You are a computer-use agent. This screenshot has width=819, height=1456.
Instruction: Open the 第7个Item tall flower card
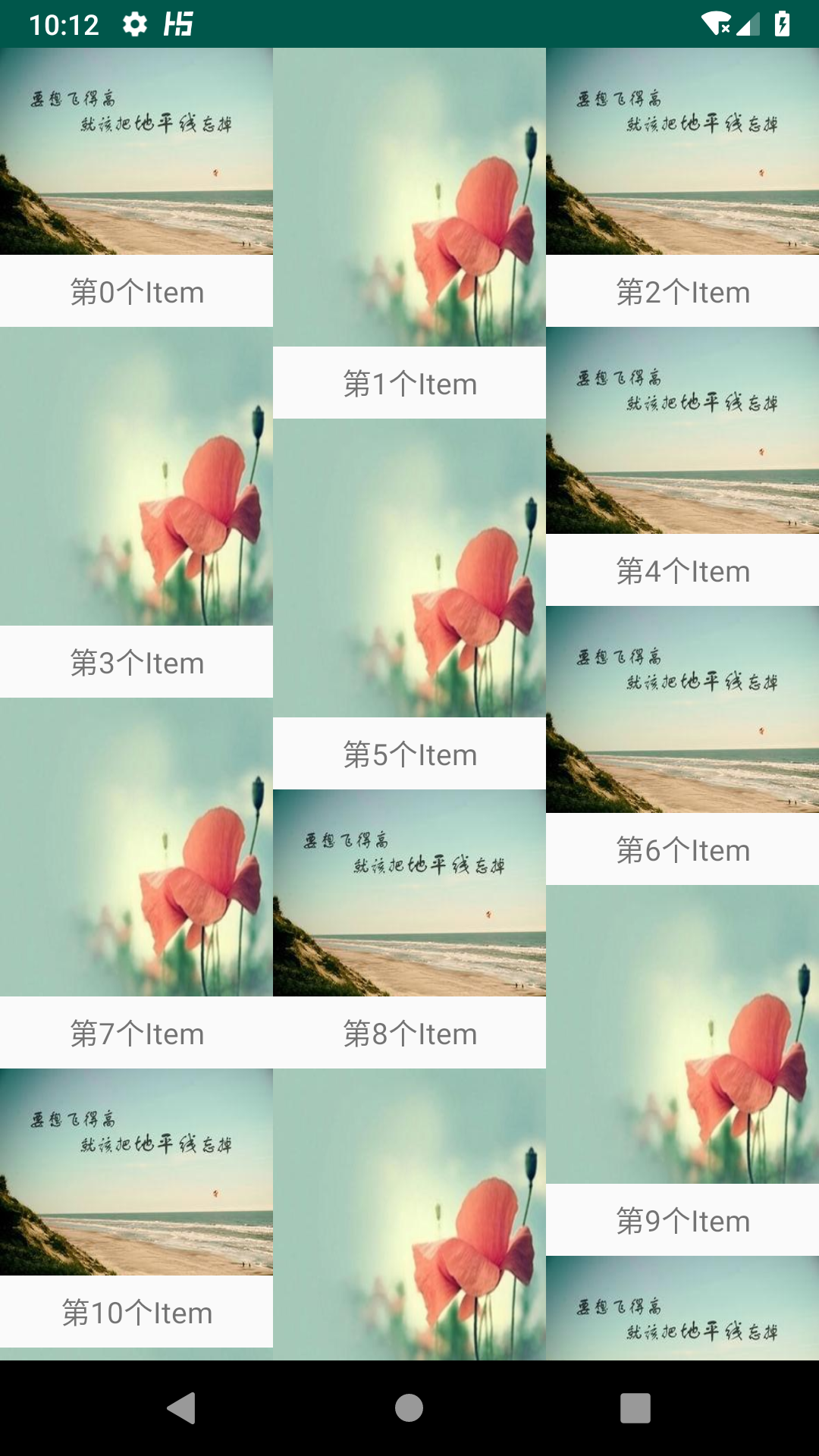coord(136,849)
